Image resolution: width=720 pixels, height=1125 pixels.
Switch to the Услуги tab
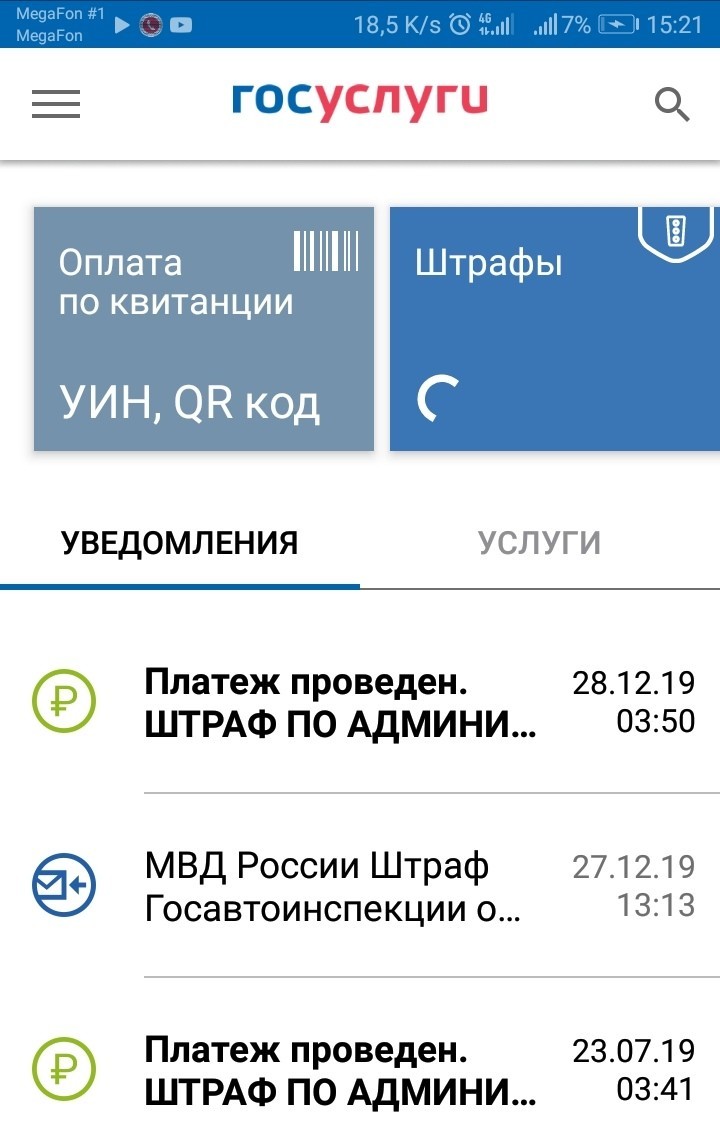click(x=539, y=543)
